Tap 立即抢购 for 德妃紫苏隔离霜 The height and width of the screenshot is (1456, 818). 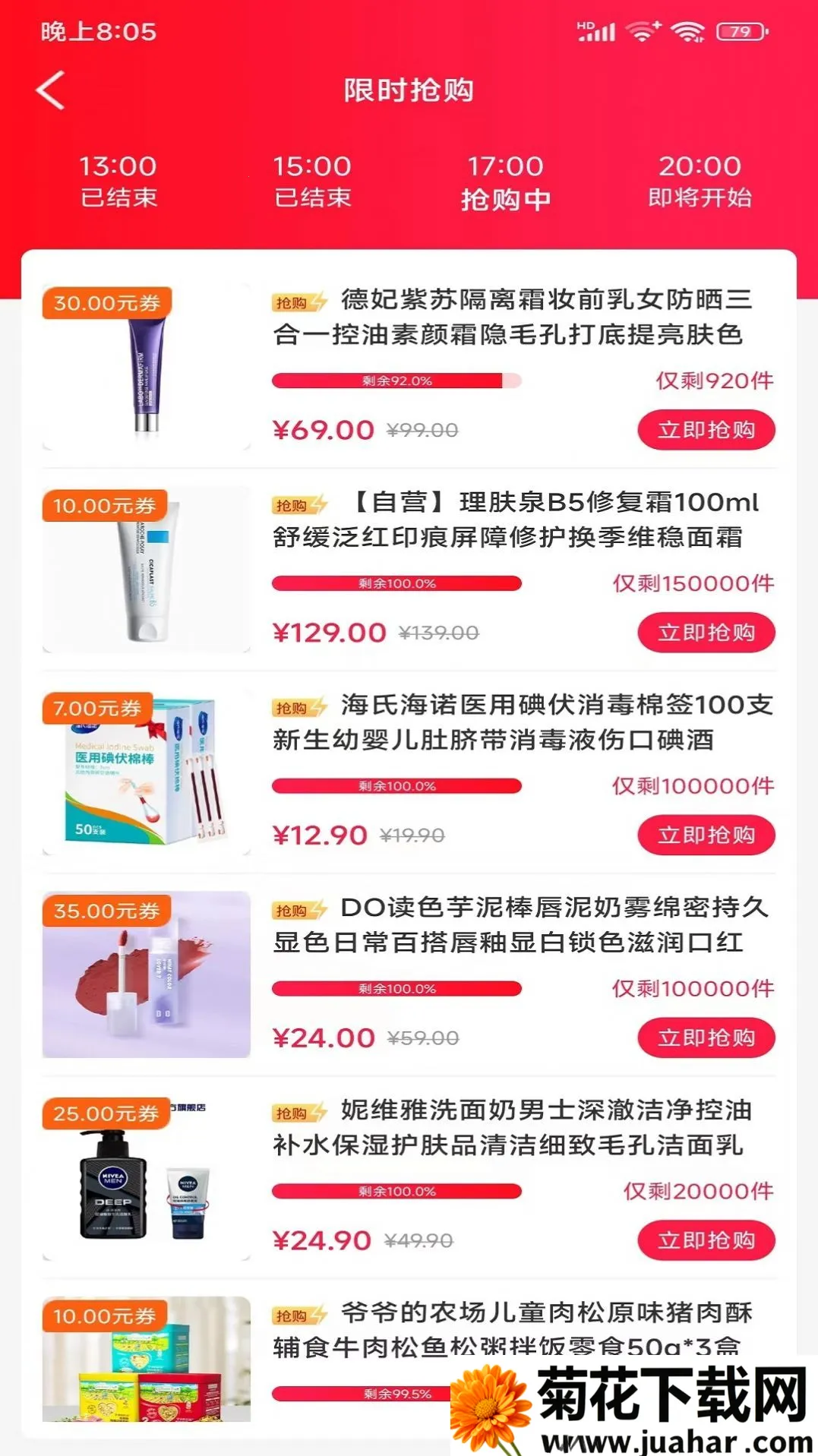point(706,430)
